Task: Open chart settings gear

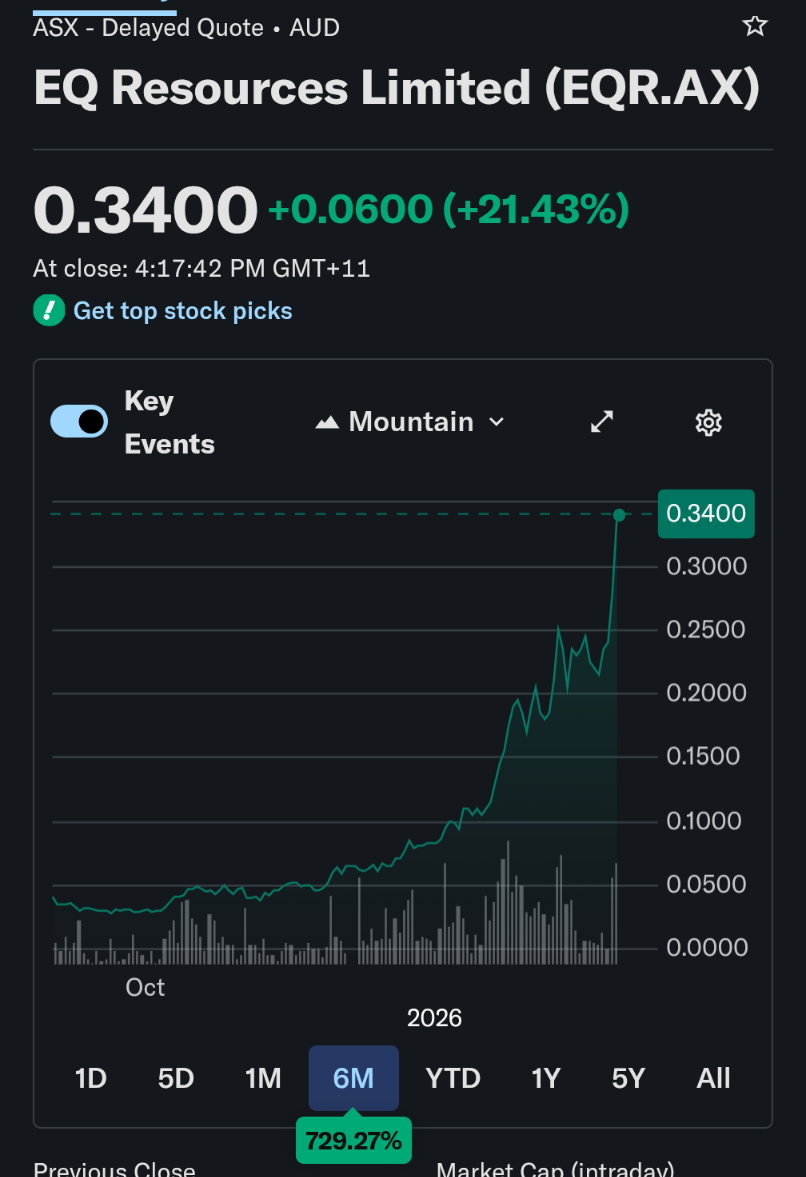Action: 708,423
